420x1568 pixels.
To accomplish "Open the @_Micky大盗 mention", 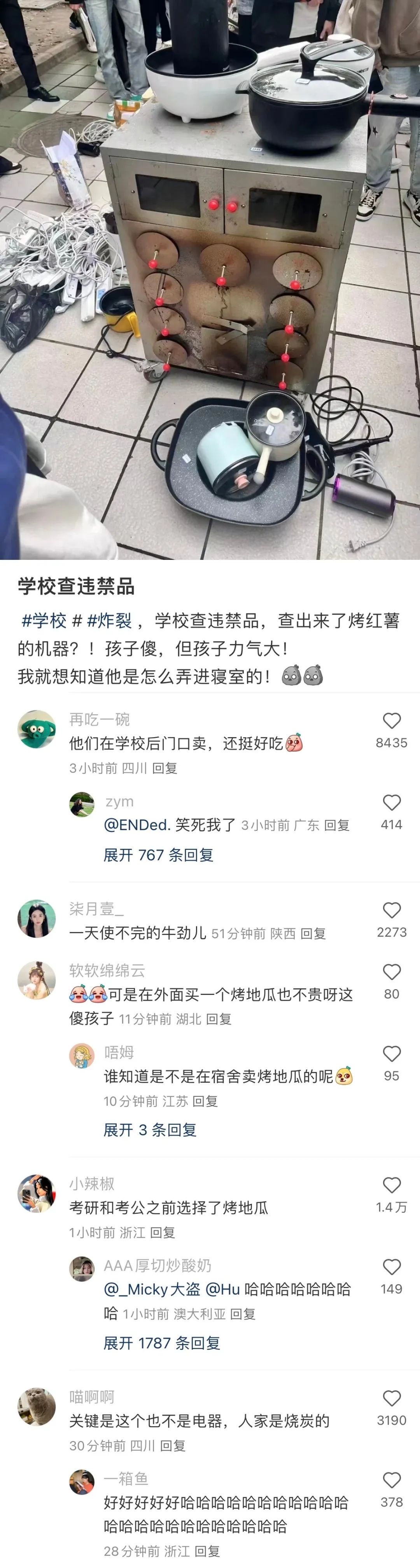I will tap(152, 1288).
